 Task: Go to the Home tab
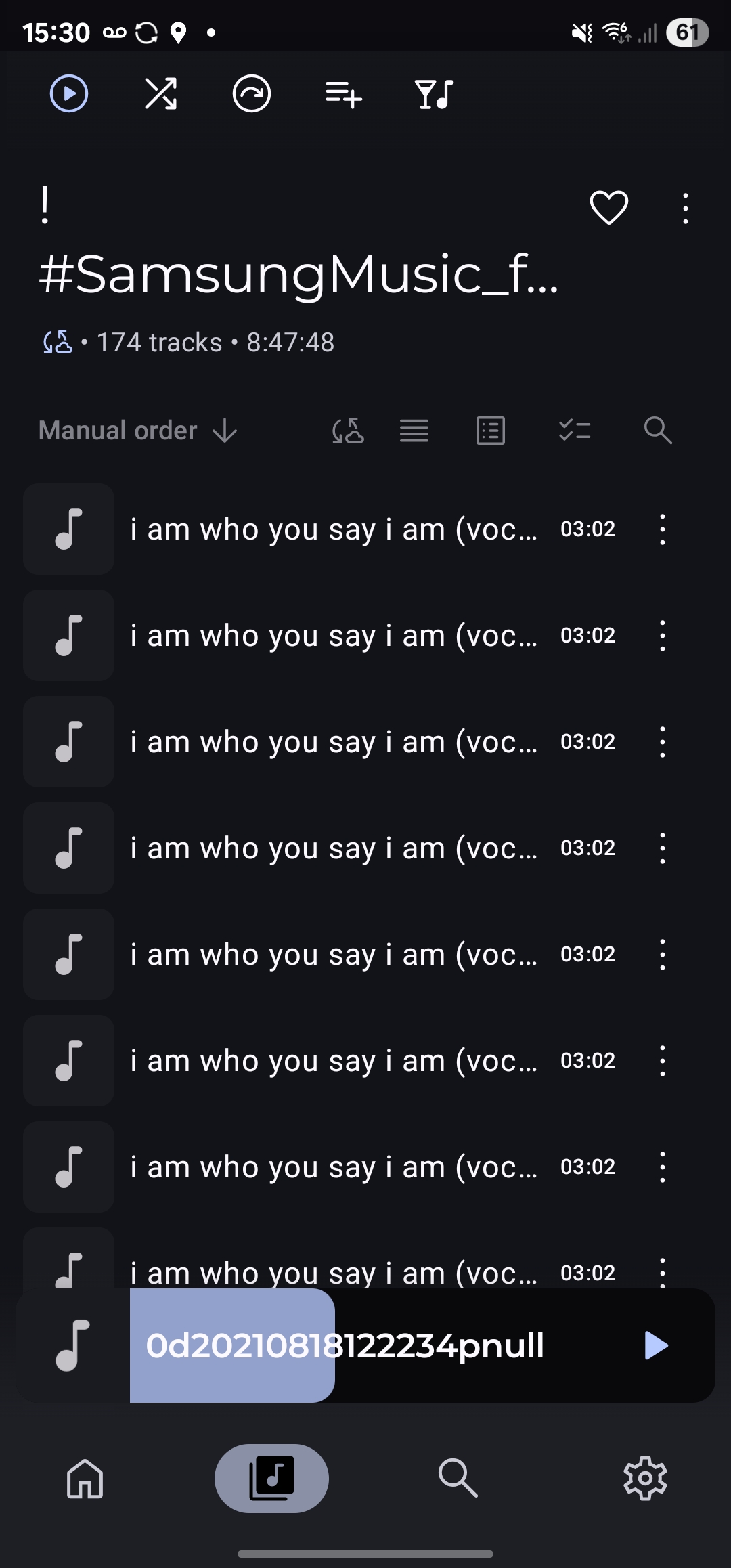[x=85, y=1478]
